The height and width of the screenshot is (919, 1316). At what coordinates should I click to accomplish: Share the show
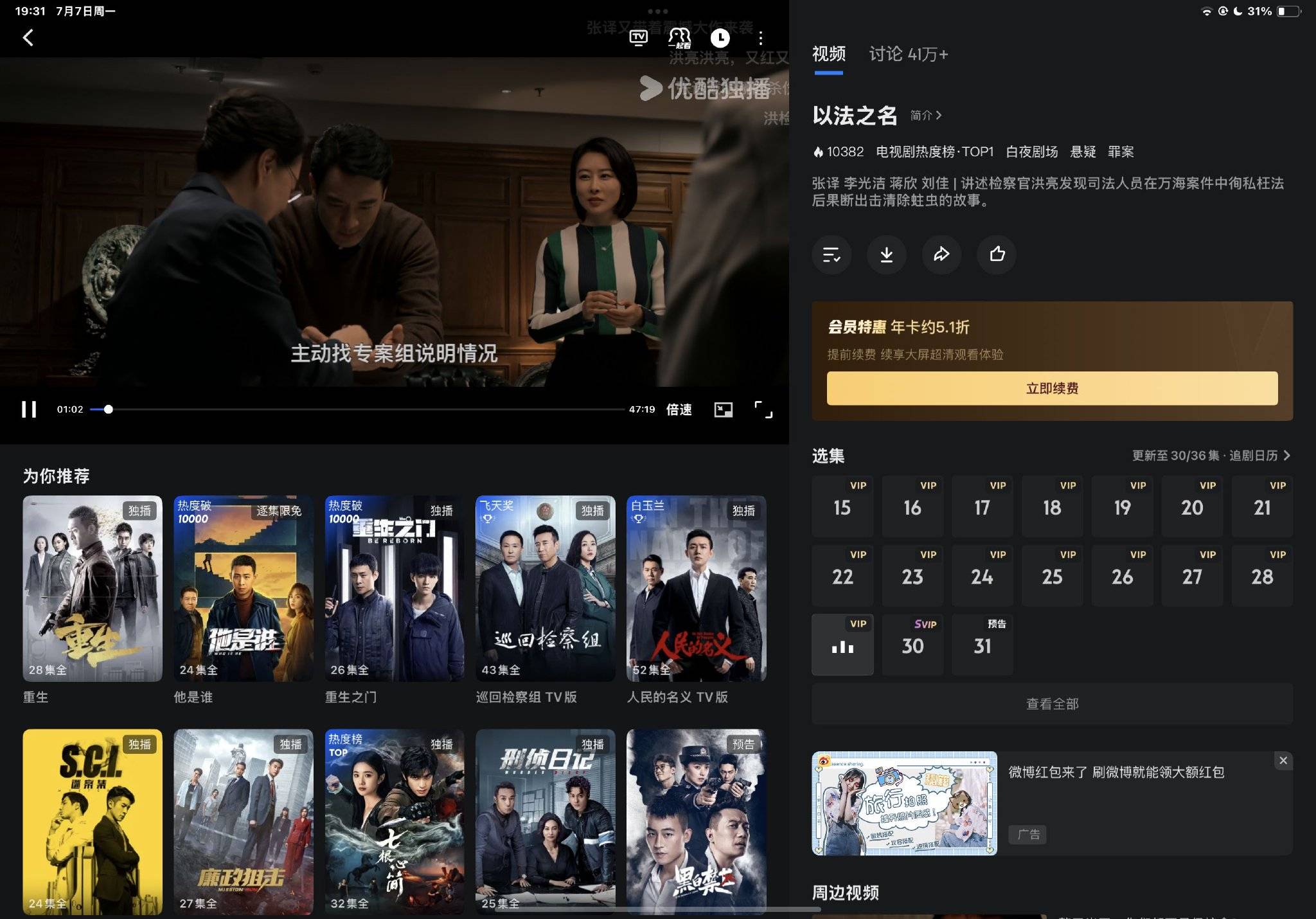coord(941,254)
